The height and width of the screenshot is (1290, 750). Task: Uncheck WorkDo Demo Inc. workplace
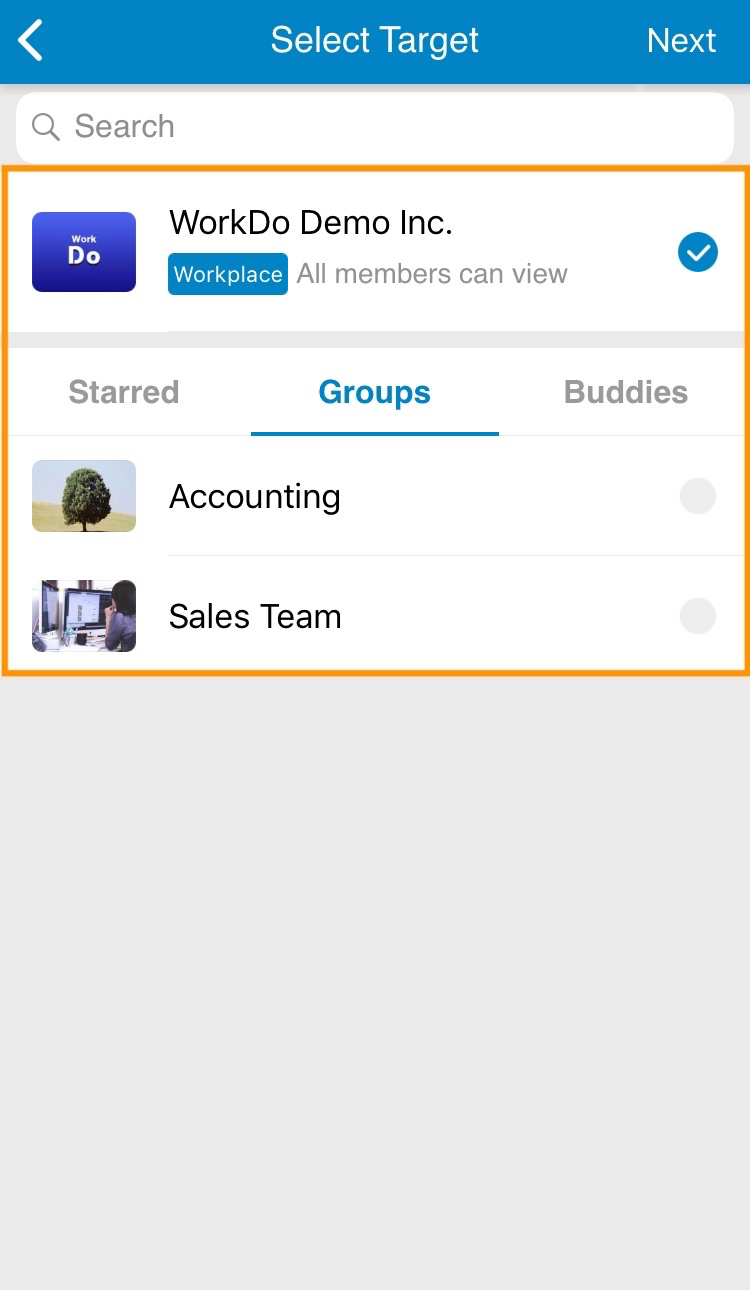click(x=697, y=252)
